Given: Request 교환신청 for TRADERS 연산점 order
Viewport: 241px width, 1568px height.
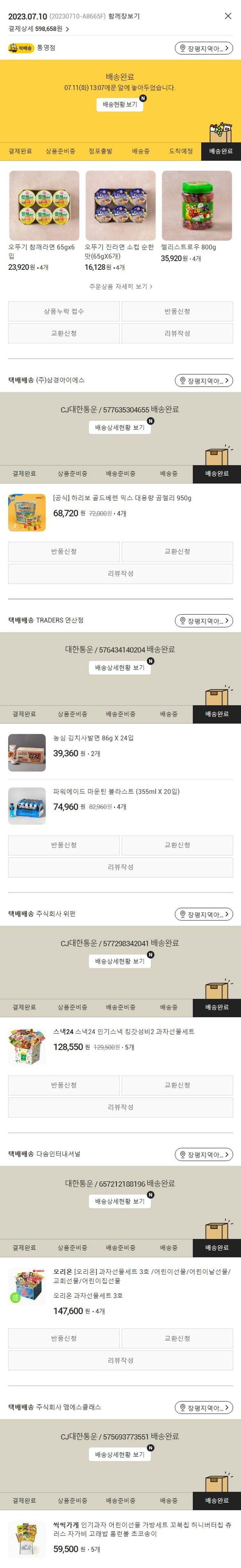Looking at the screenshot, I should tap(177, 845).
